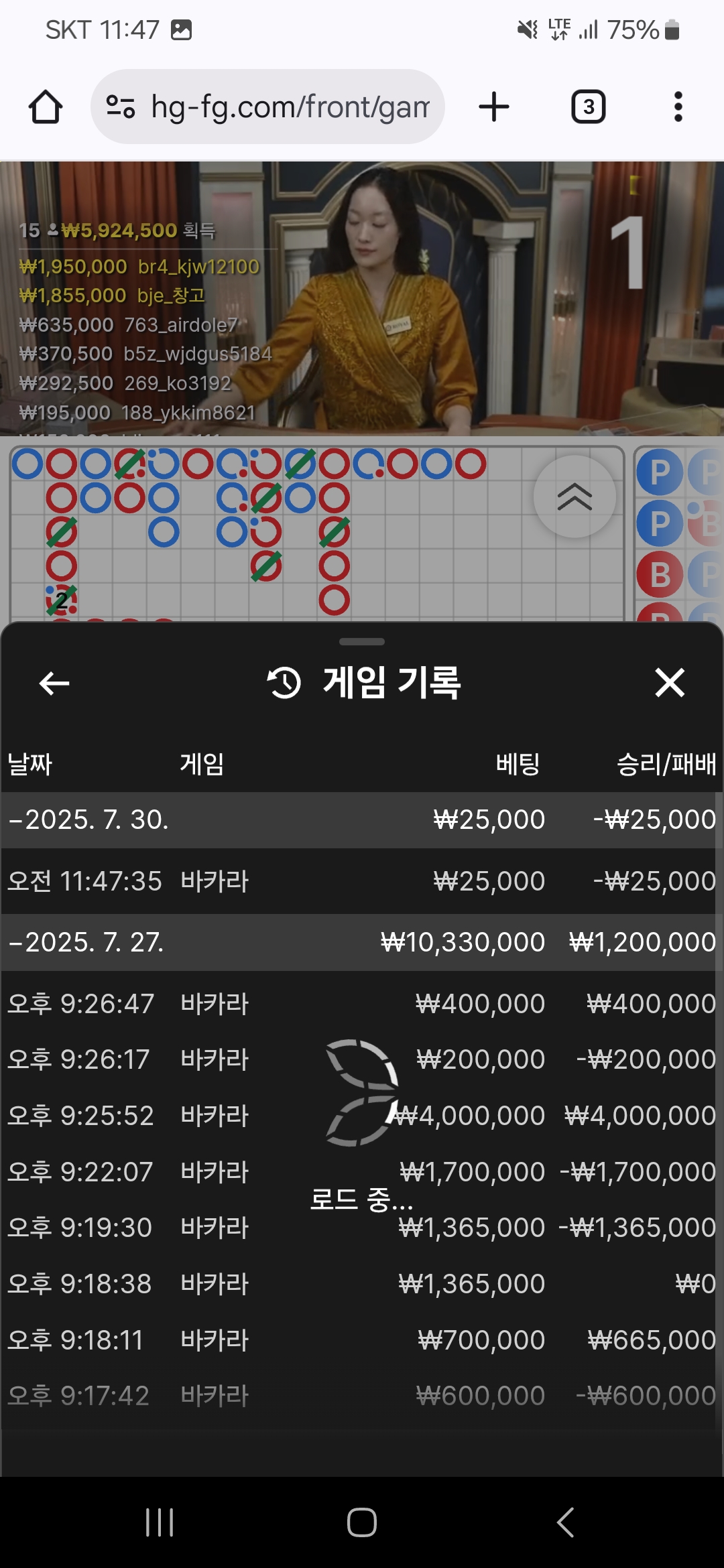Open a new browser tab

[x=494, y=107]
